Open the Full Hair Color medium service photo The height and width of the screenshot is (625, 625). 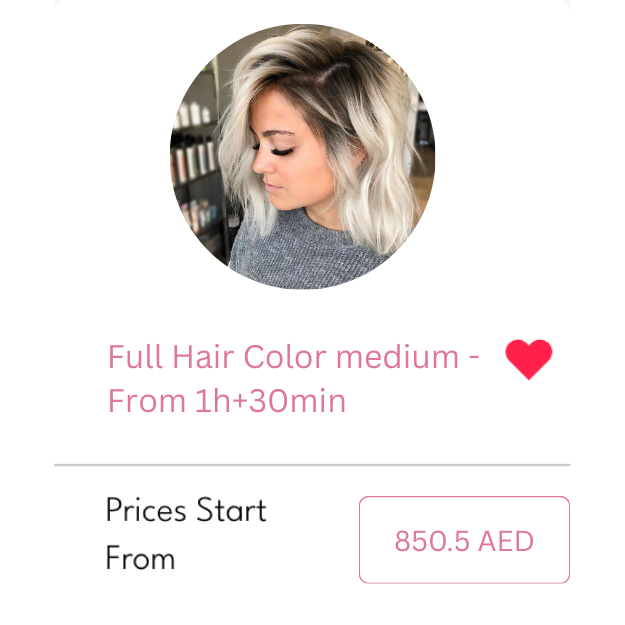pos(302,157)
